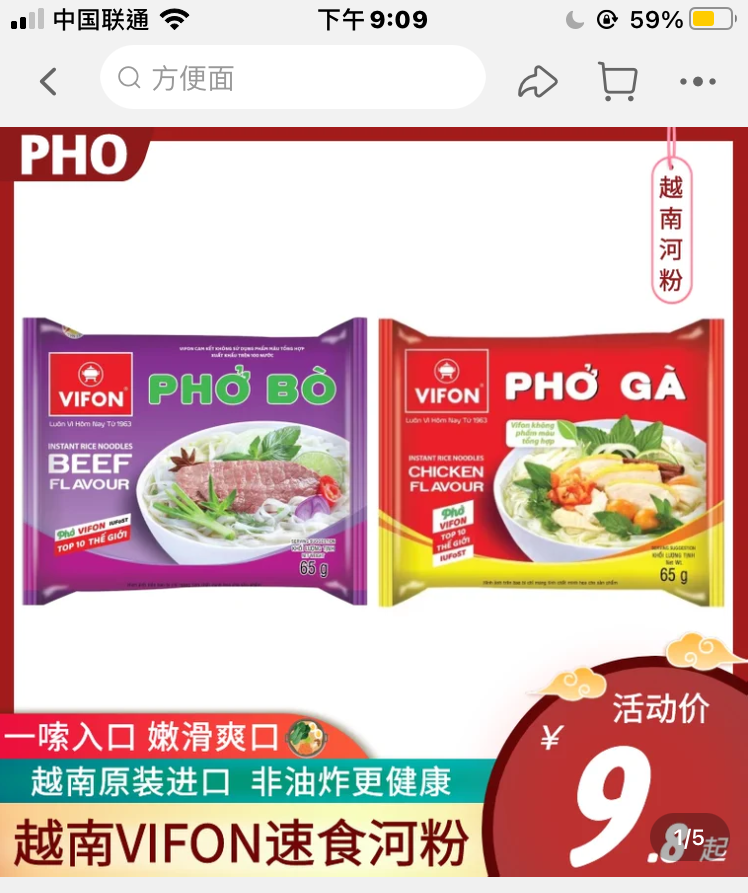
Task: Open the VIFON pho product image
Action: (x=374, y=460)
